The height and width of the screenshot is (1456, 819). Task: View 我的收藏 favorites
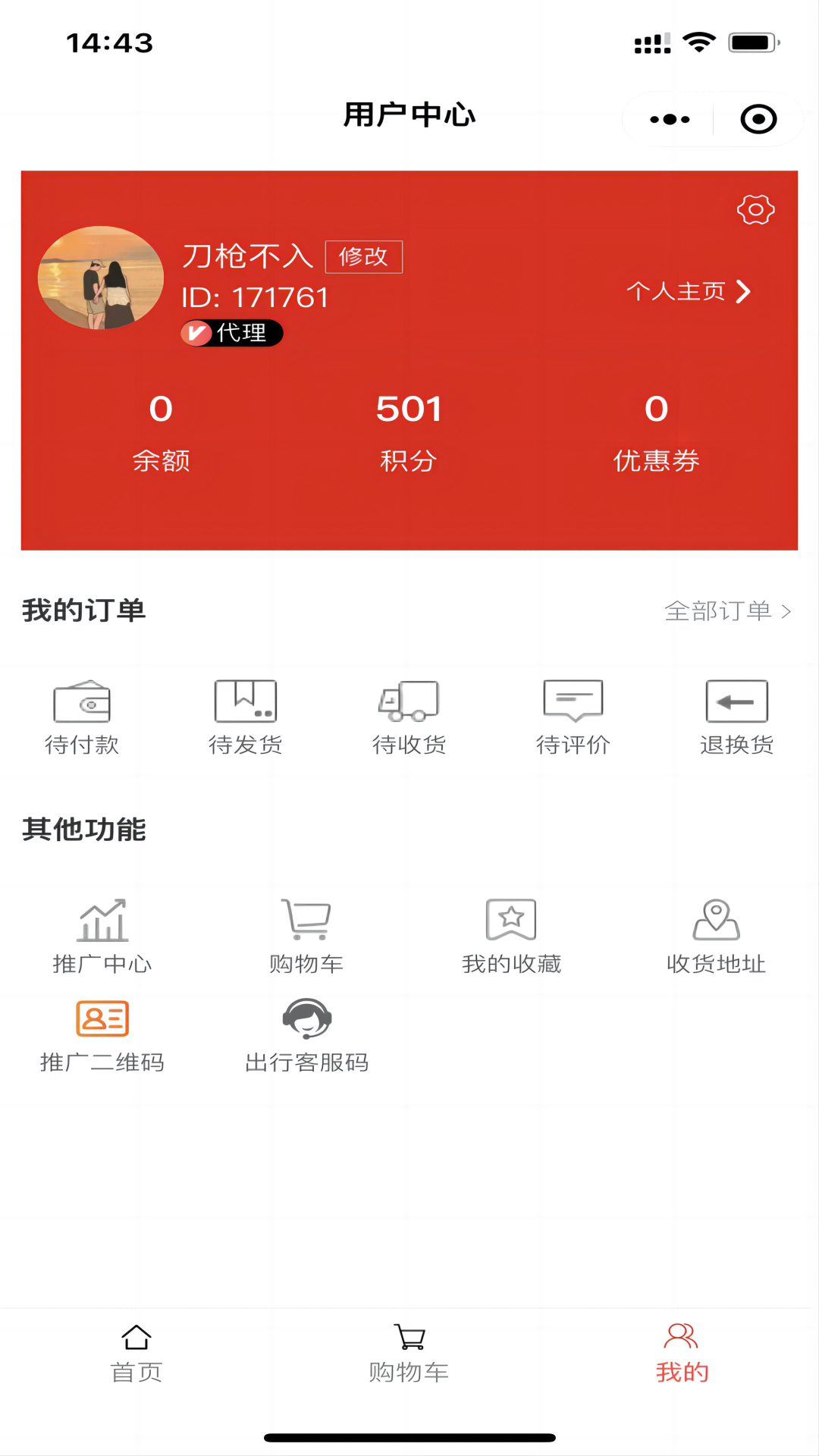pos(512,937)
